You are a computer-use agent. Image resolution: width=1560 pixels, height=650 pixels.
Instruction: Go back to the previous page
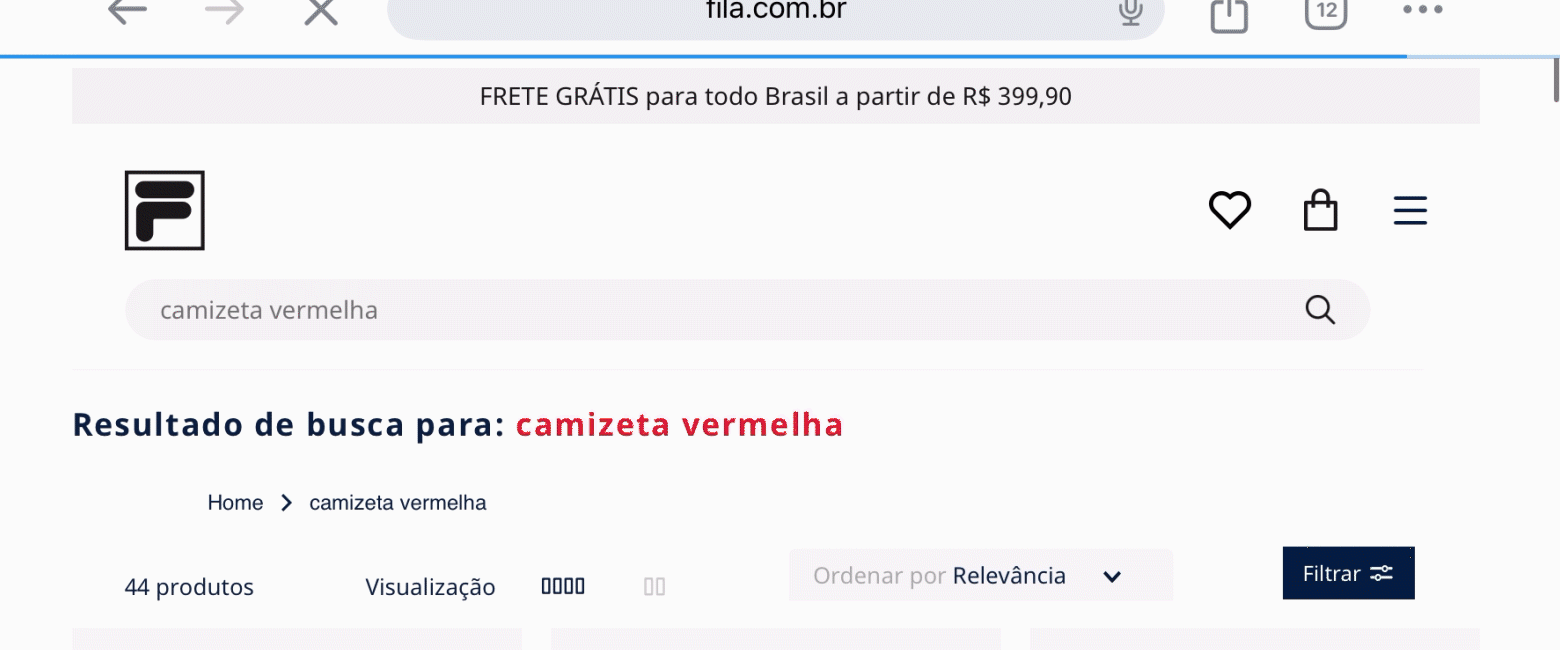pyautogui.click(x=127, y=12)
